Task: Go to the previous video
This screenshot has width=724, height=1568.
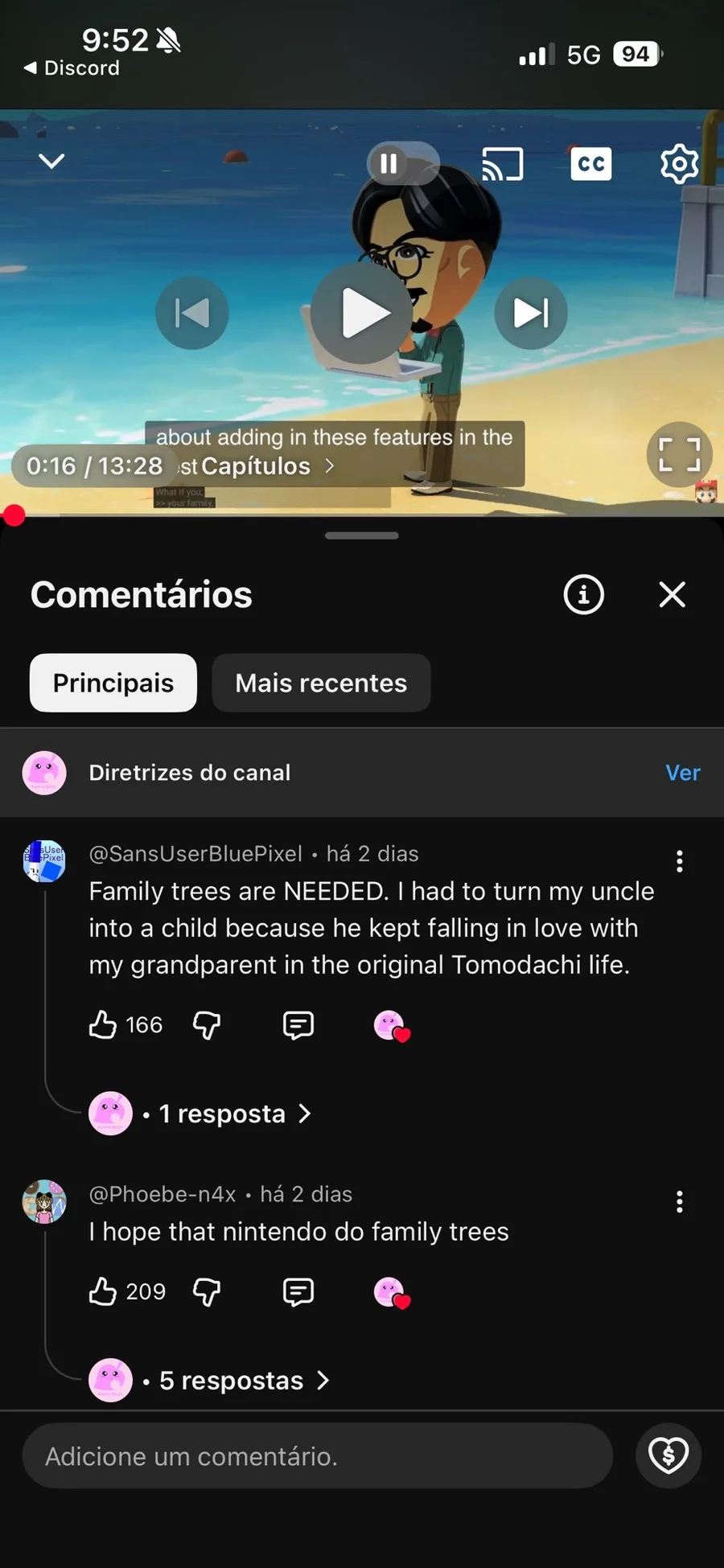Action: (191, 313)
